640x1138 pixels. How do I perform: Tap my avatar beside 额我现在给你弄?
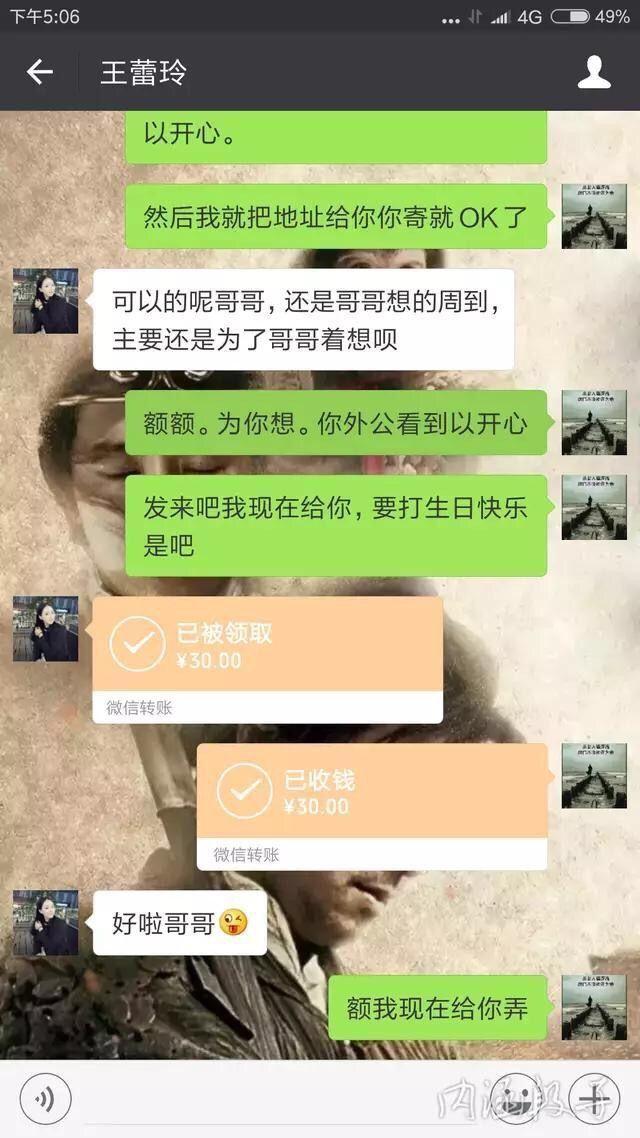click(594, 1007)
